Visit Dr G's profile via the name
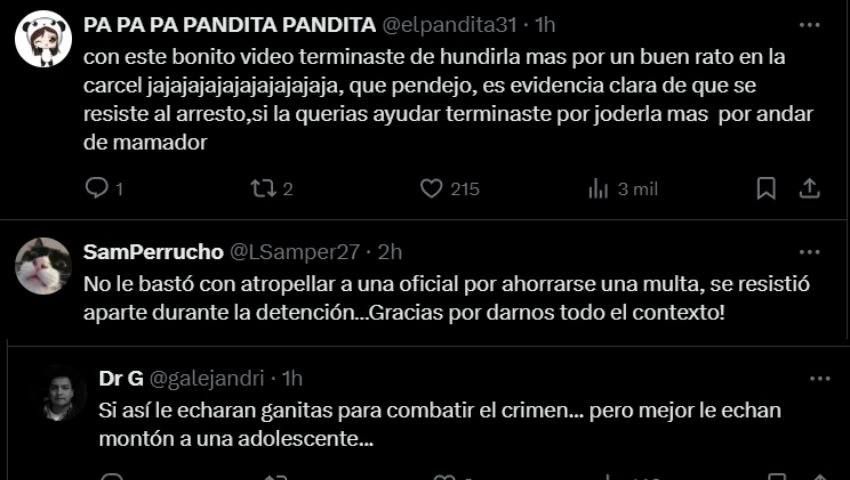This screenshot has width=850, height=480. point(121,378)
